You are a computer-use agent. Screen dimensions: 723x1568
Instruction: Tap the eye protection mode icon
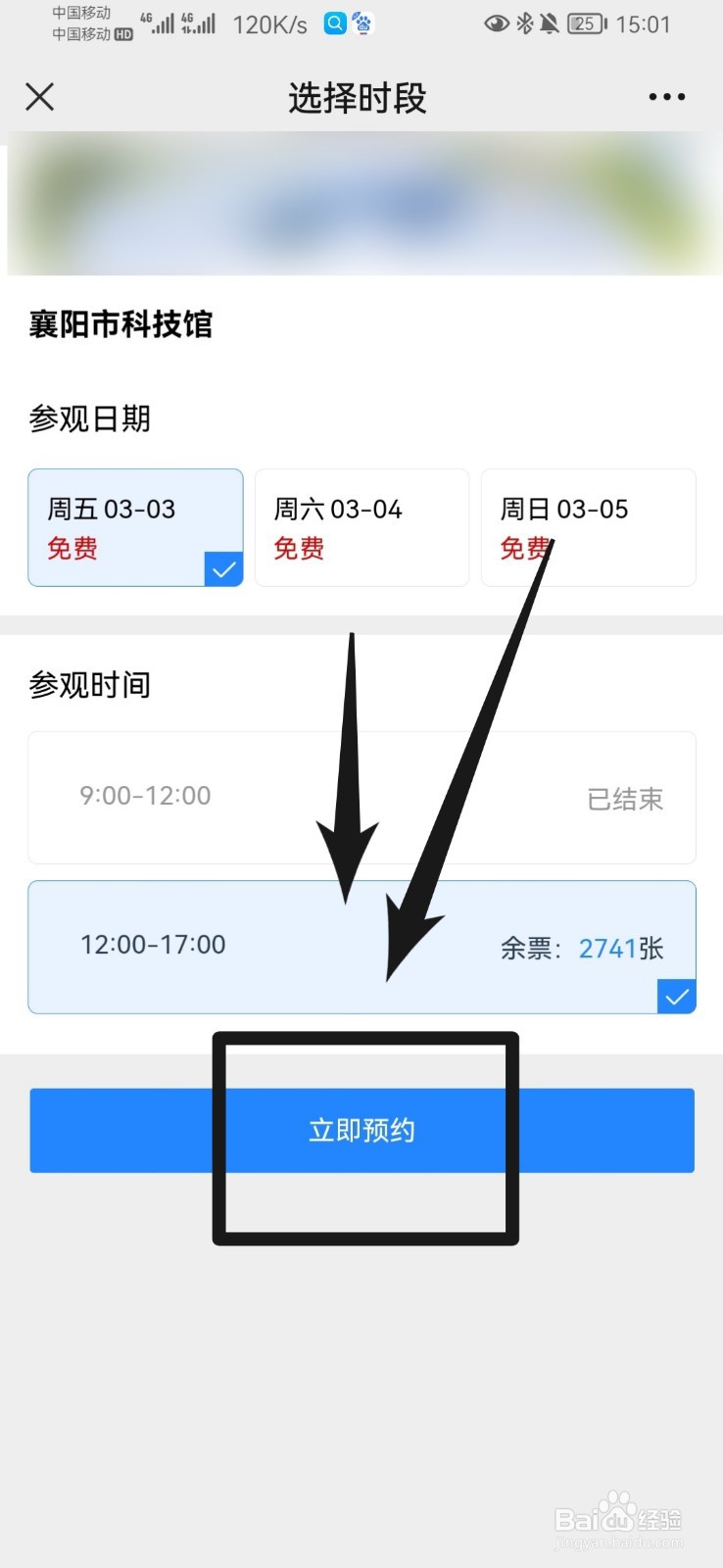498,24
